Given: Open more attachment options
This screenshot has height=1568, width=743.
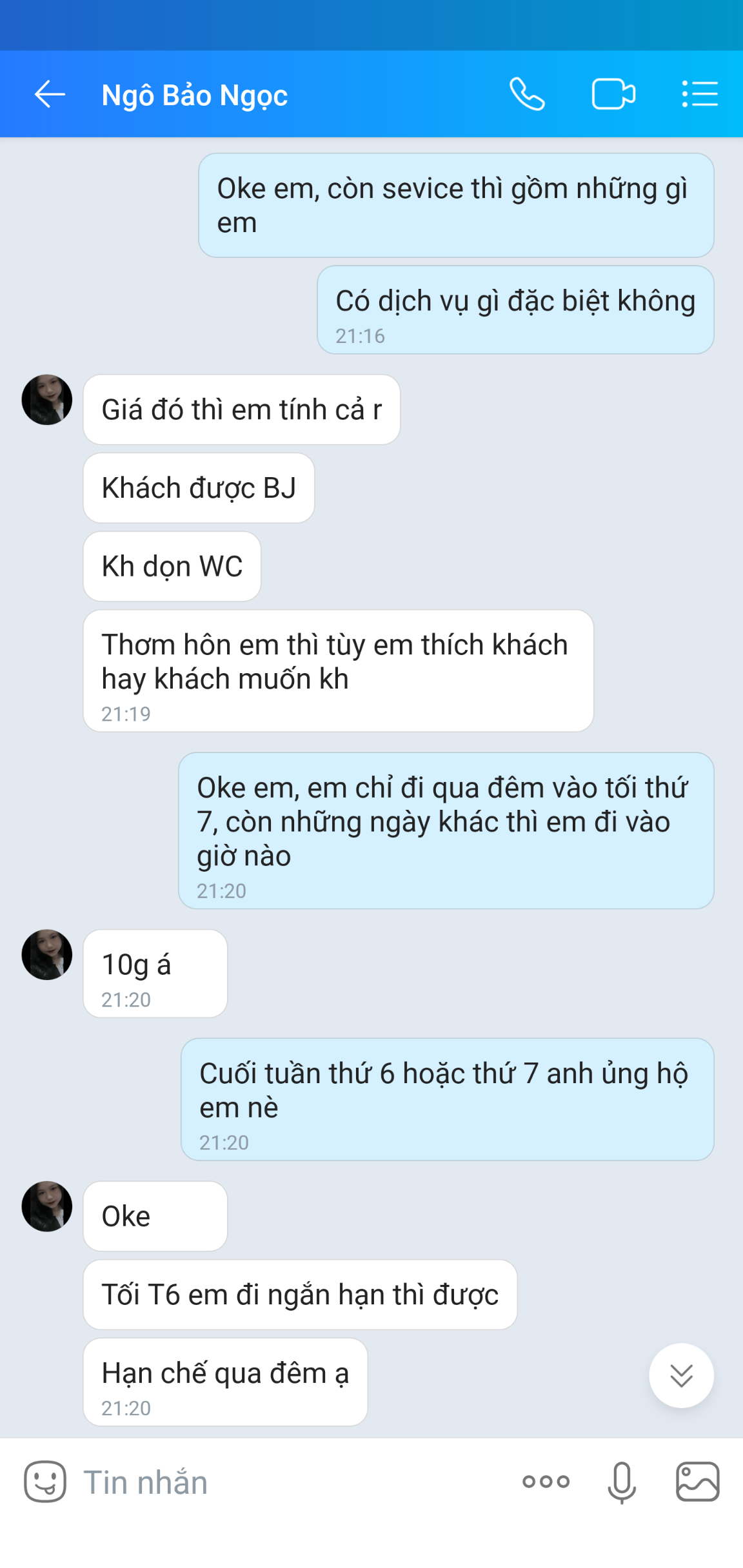Looking at the screenshot, I should (546, 1482).
